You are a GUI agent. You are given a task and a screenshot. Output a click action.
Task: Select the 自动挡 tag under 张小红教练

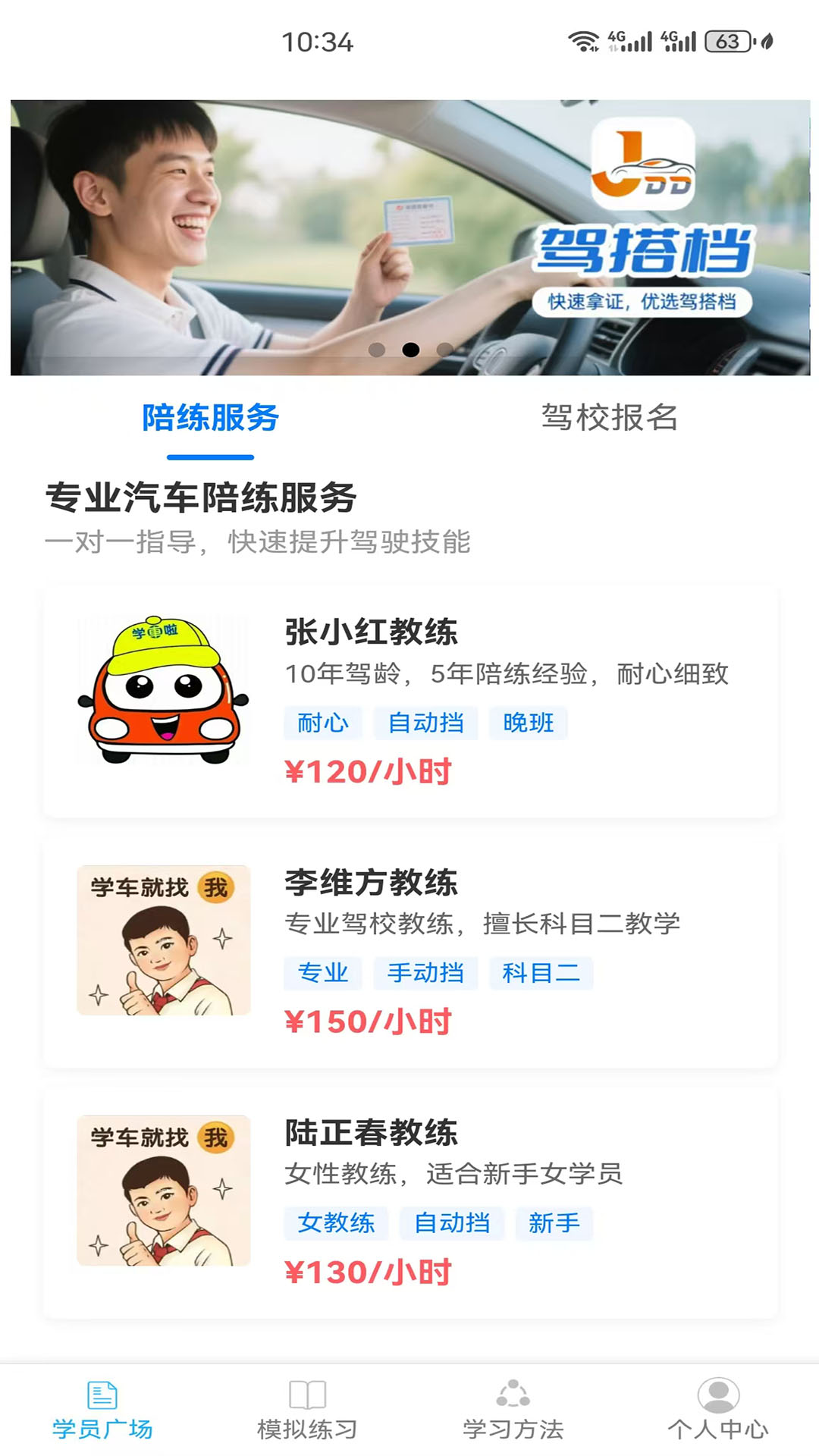[x=426, y=723]
